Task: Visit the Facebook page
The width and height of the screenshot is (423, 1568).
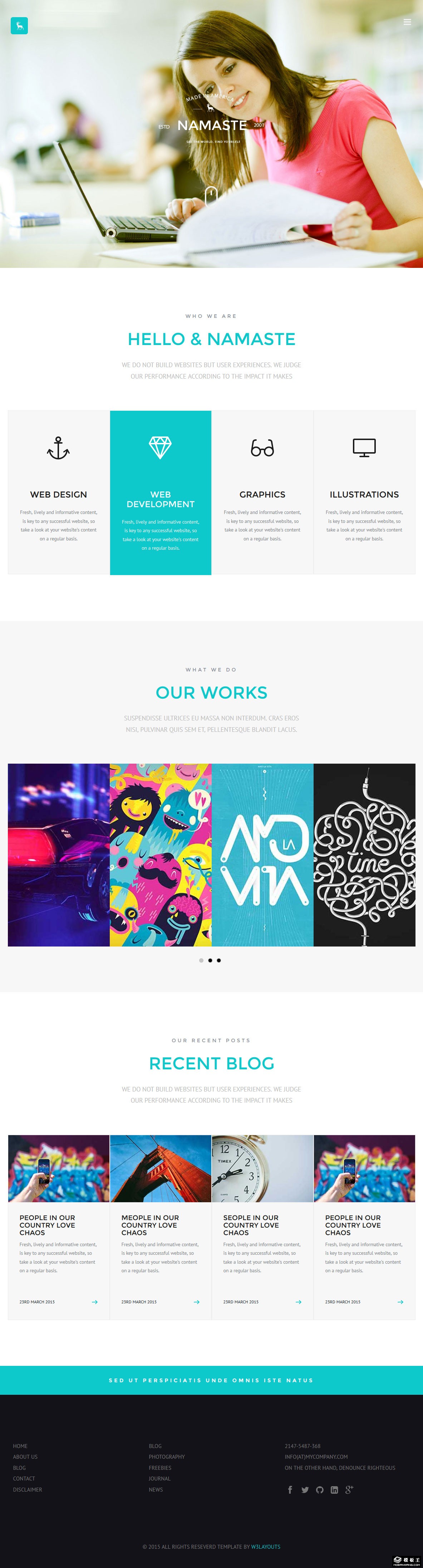Action: pos(290,1489)
